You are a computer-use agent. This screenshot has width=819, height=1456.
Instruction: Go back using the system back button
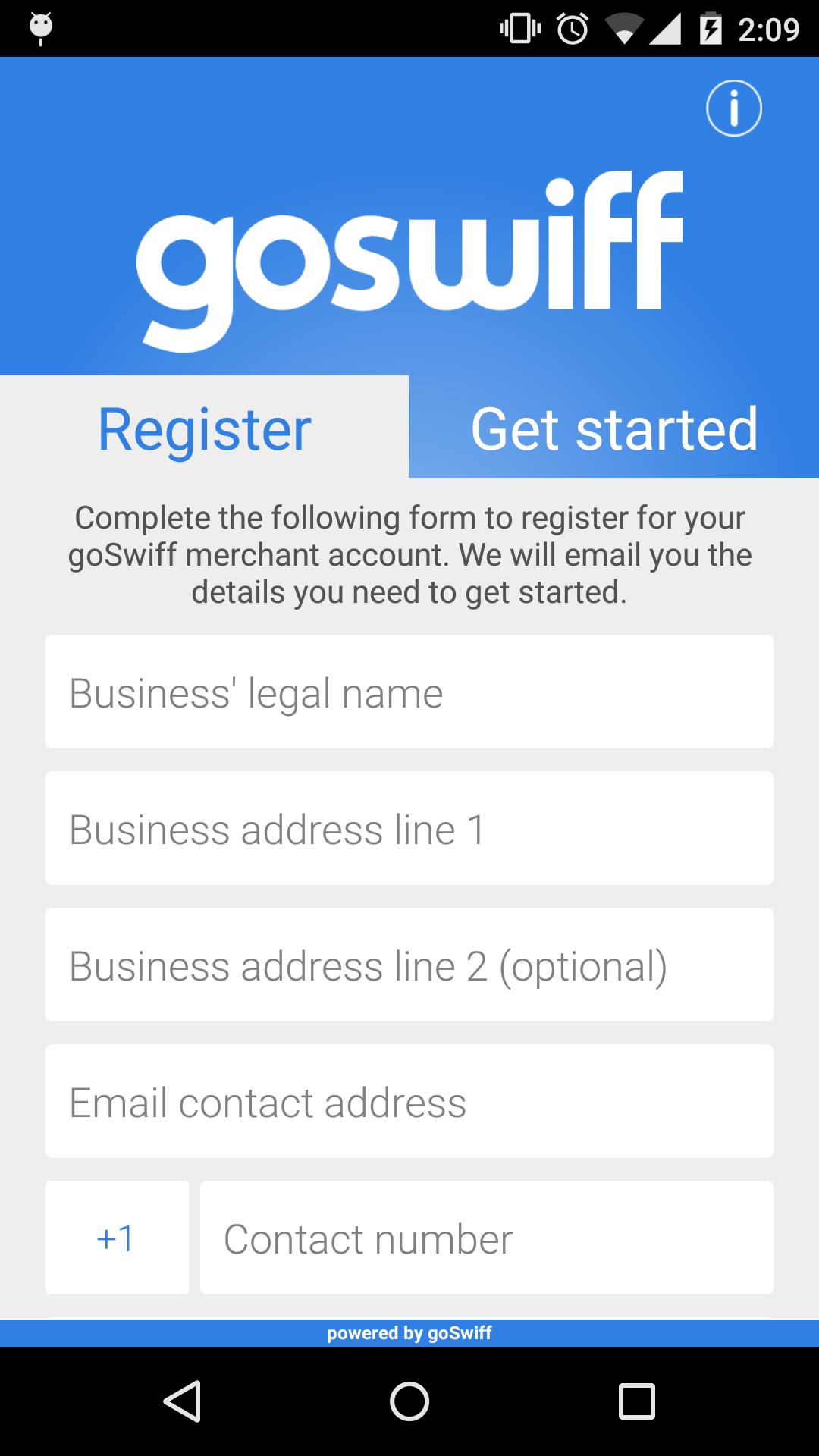click(182, 1400)
